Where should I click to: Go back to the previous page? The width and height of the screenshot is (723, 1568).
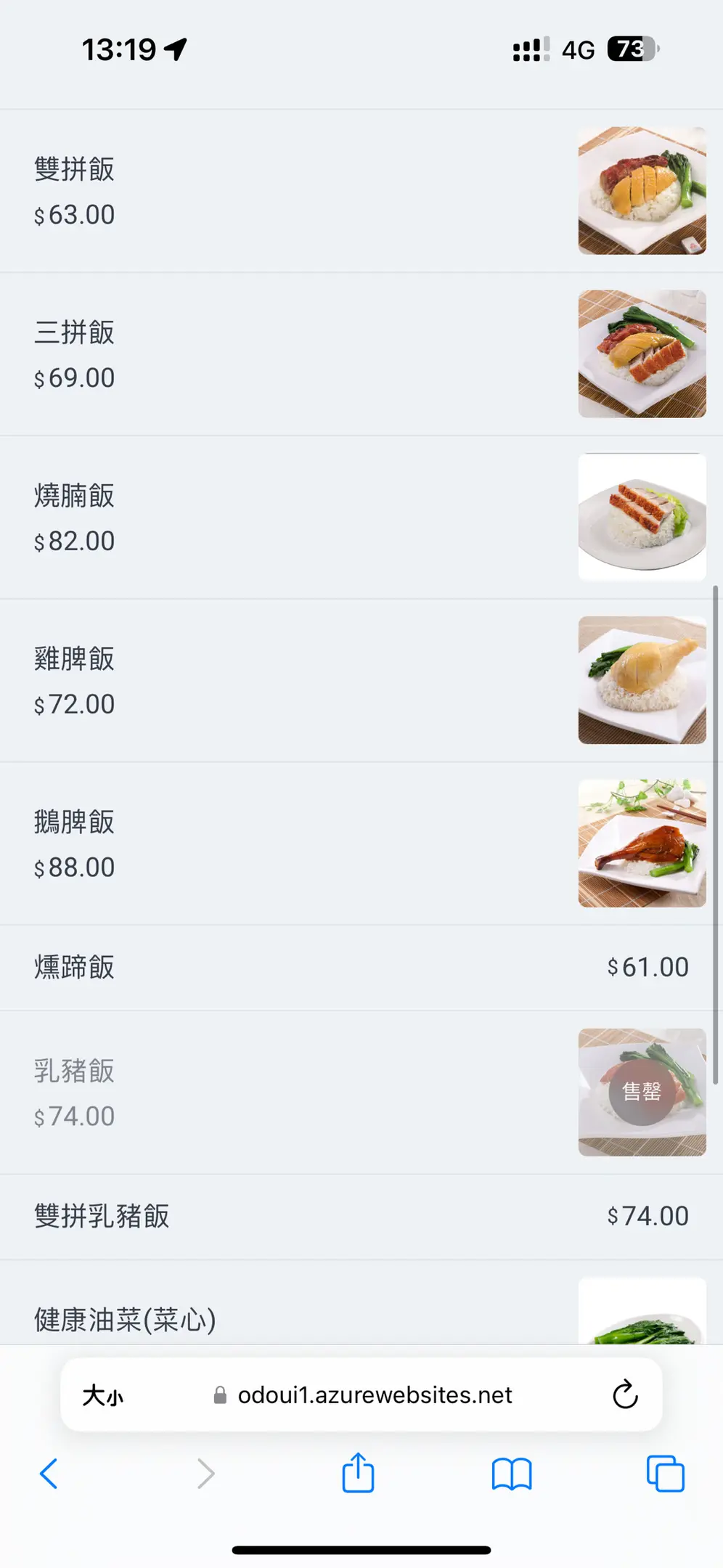tap(49, 1474)
